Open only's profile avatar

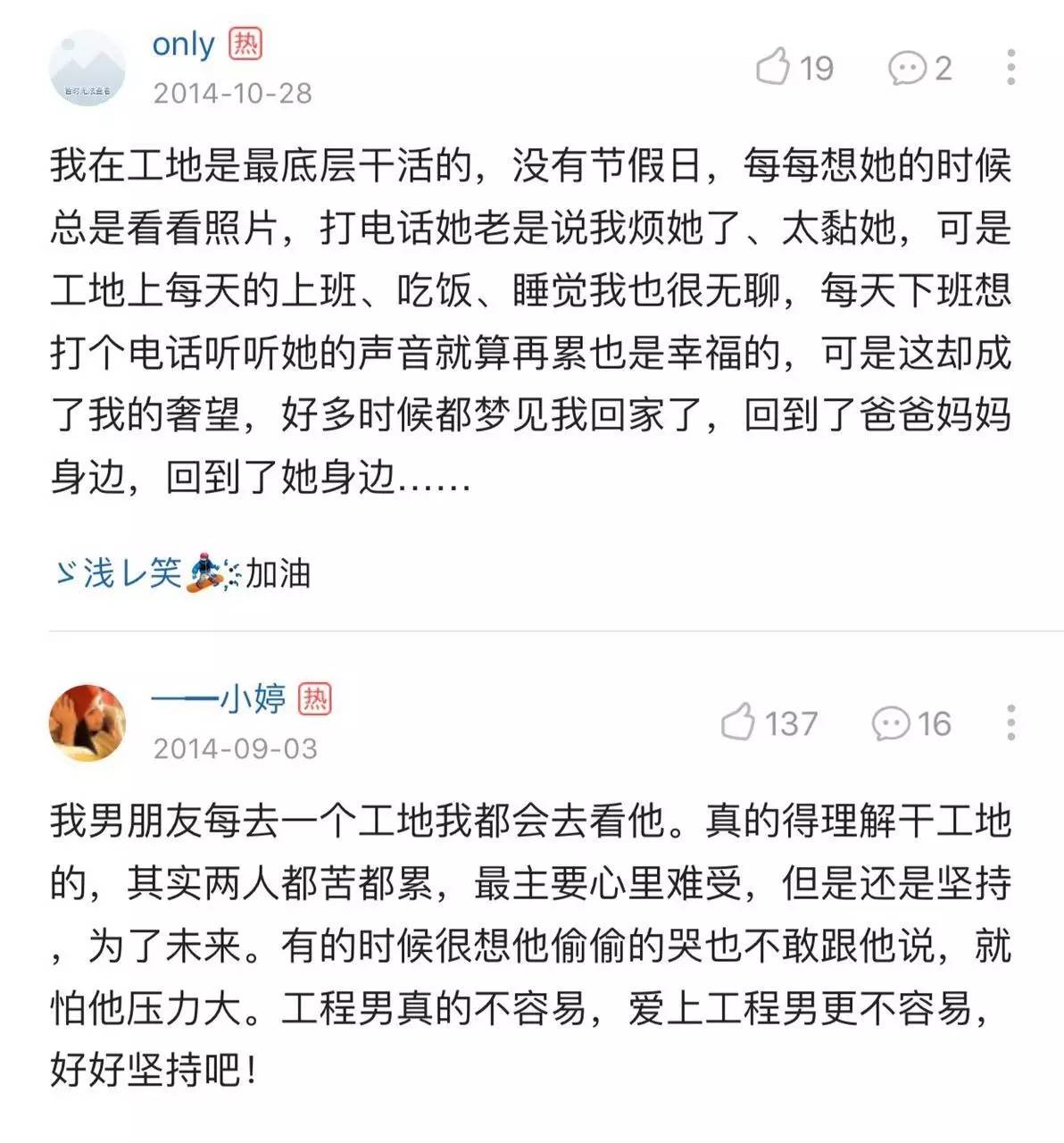(x=87, y=69)
